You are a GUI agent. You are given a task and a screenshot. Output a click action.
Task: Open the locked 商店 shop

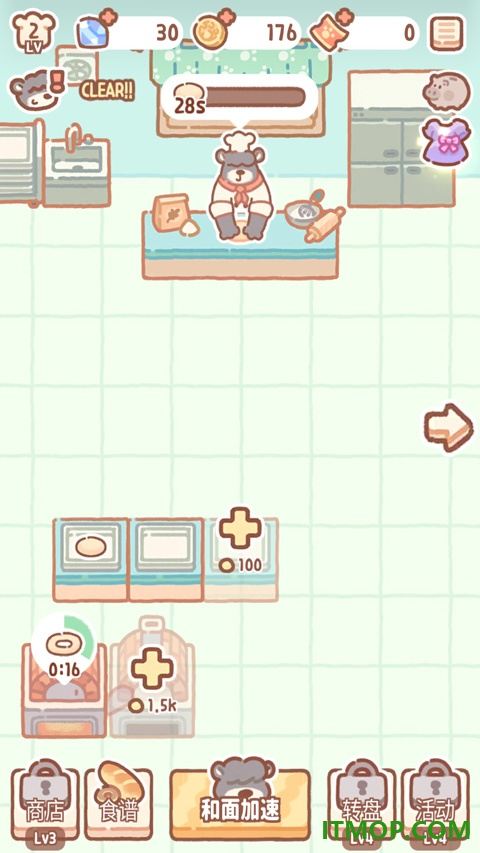click(x=46, y=802)
